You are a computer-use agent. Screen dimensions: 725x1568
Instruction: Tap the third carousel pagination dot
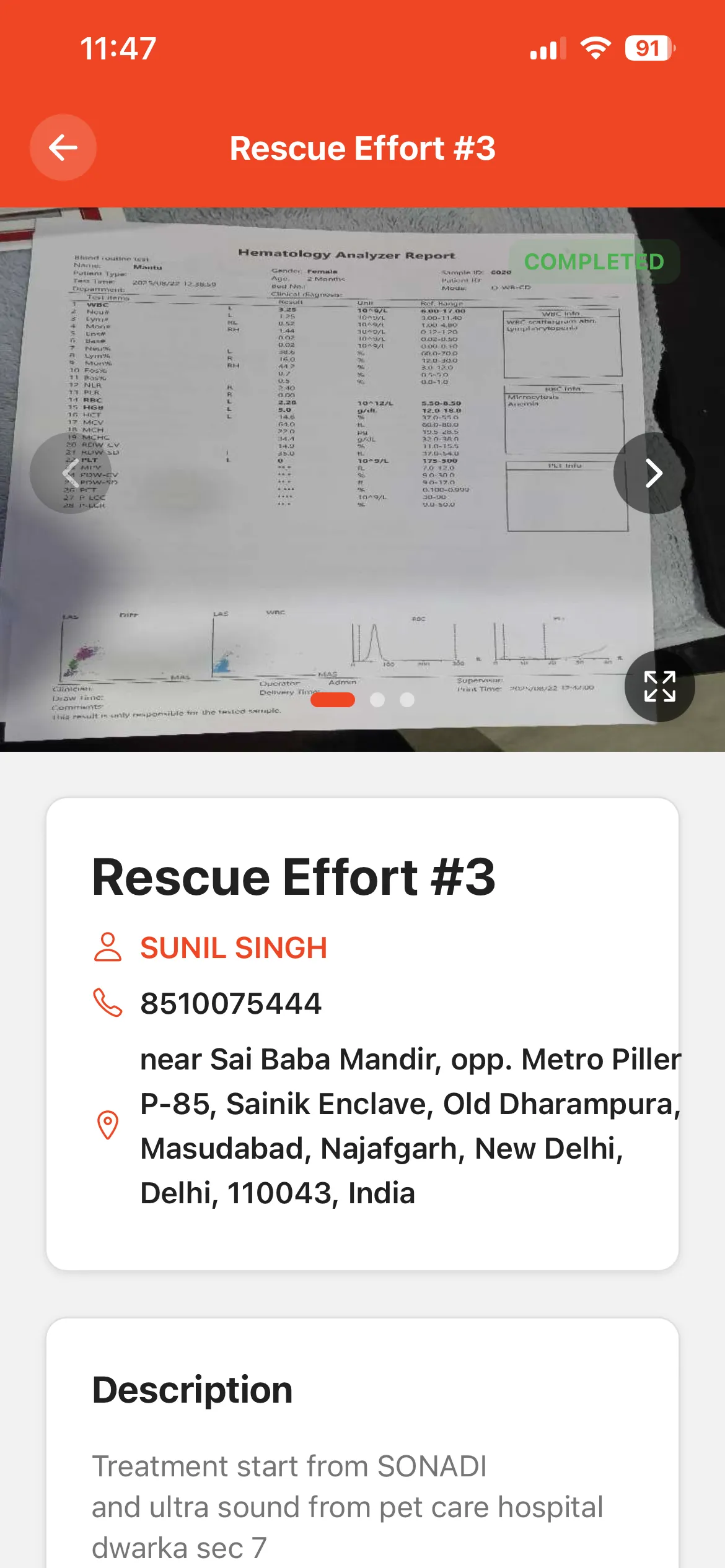tap(407, 700)
